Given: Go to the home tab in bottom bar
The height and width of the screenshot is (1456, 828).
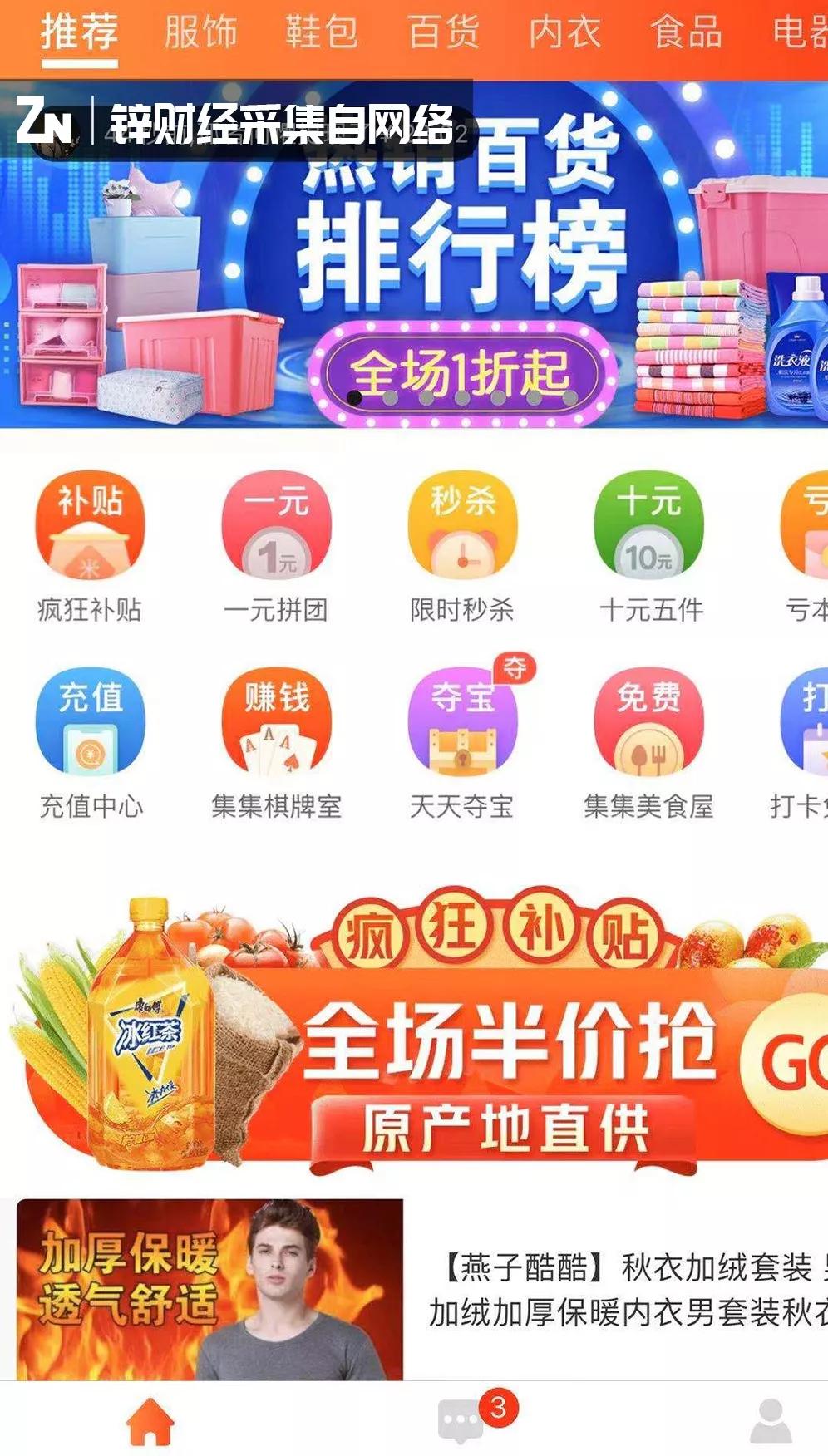Looking at the screenshot, I should point(150,1422).
